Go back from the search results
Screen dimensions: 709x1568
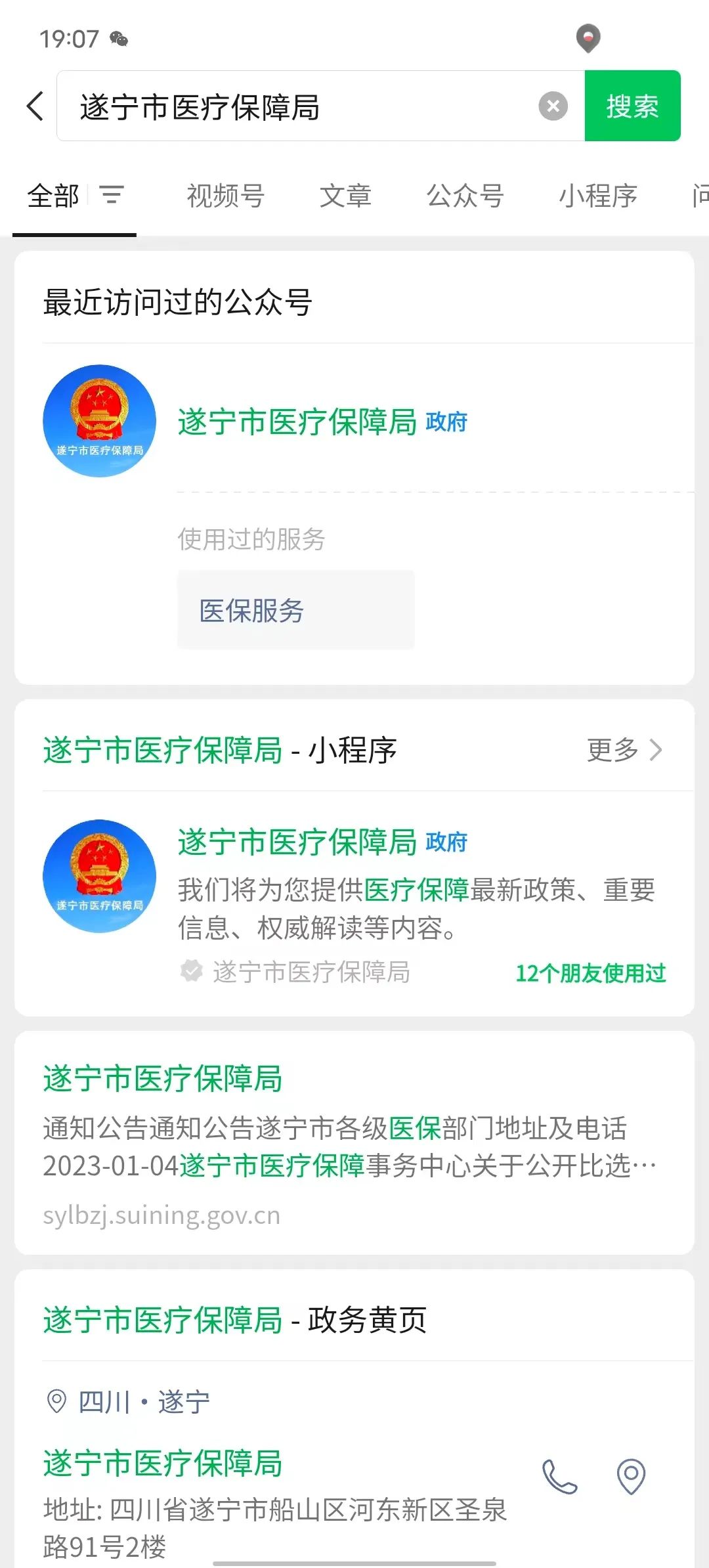(35, 106)
